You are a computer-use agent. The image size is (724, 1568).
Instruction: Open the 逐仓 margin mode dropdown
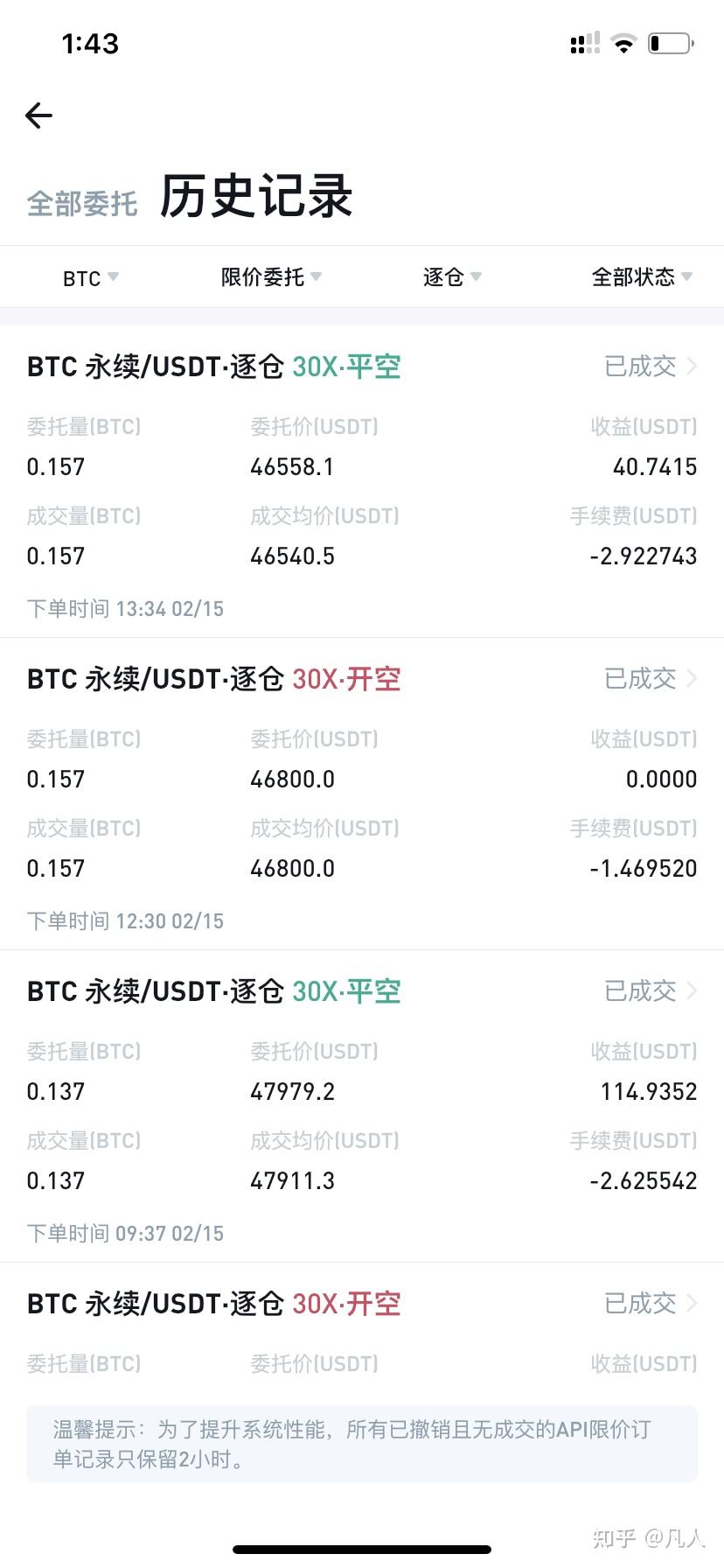451,277
